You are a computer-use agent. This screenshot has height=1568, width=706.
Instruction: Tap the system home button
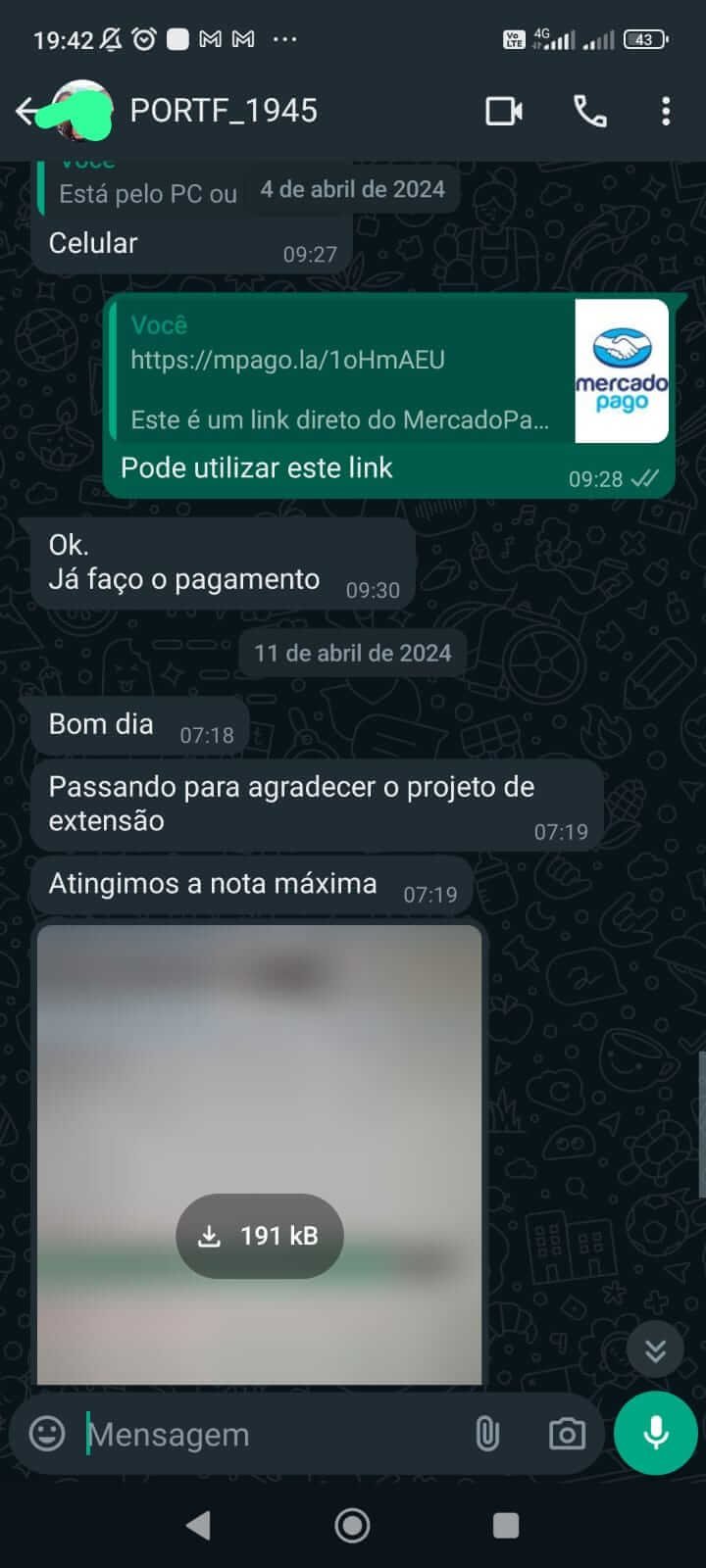pyautogui.click(x=352, y=1525)
